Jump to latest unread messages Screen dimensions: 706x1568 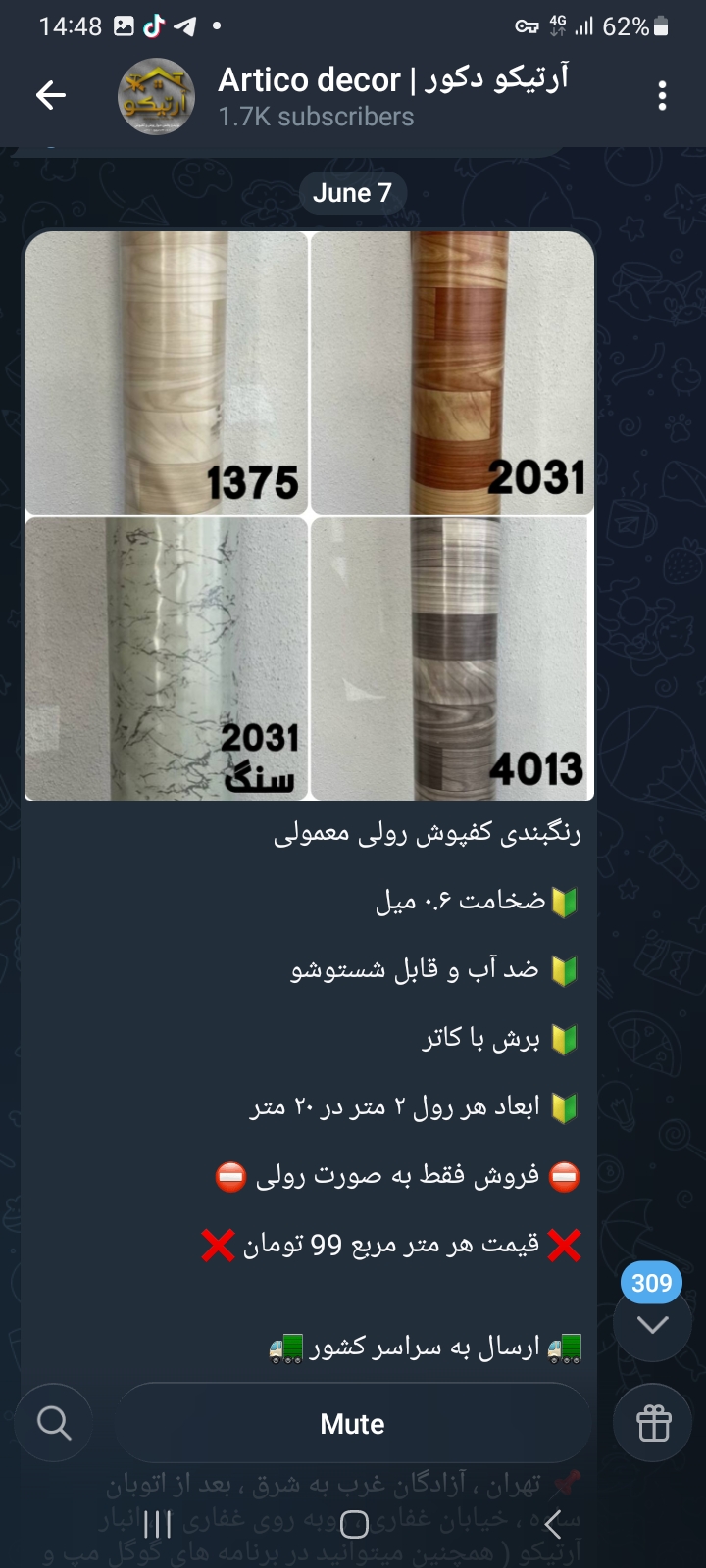652,1324
